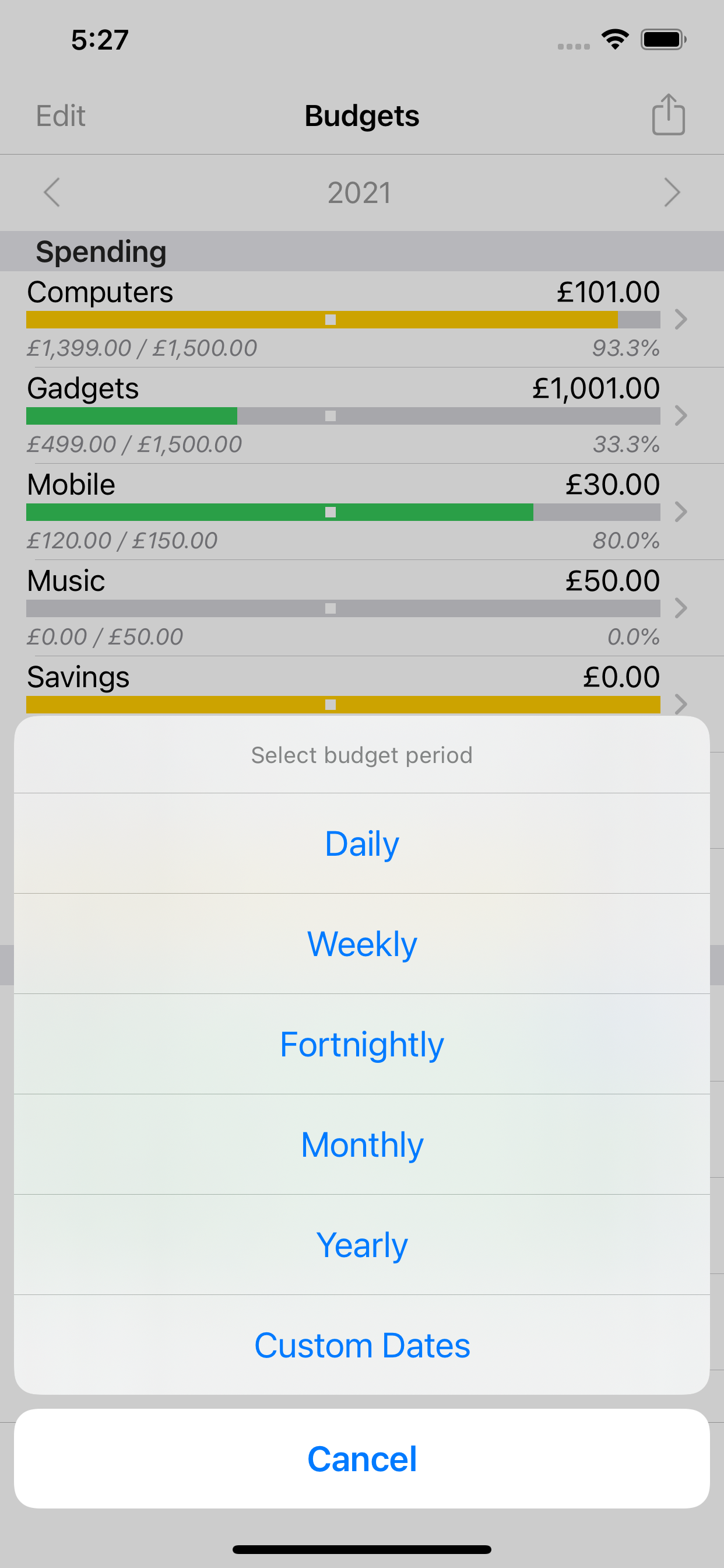The height and width of the screenshot is (1568, 724).
Task: Dismiss the sheet with Cancel
Action: [x=361, y=1458]
